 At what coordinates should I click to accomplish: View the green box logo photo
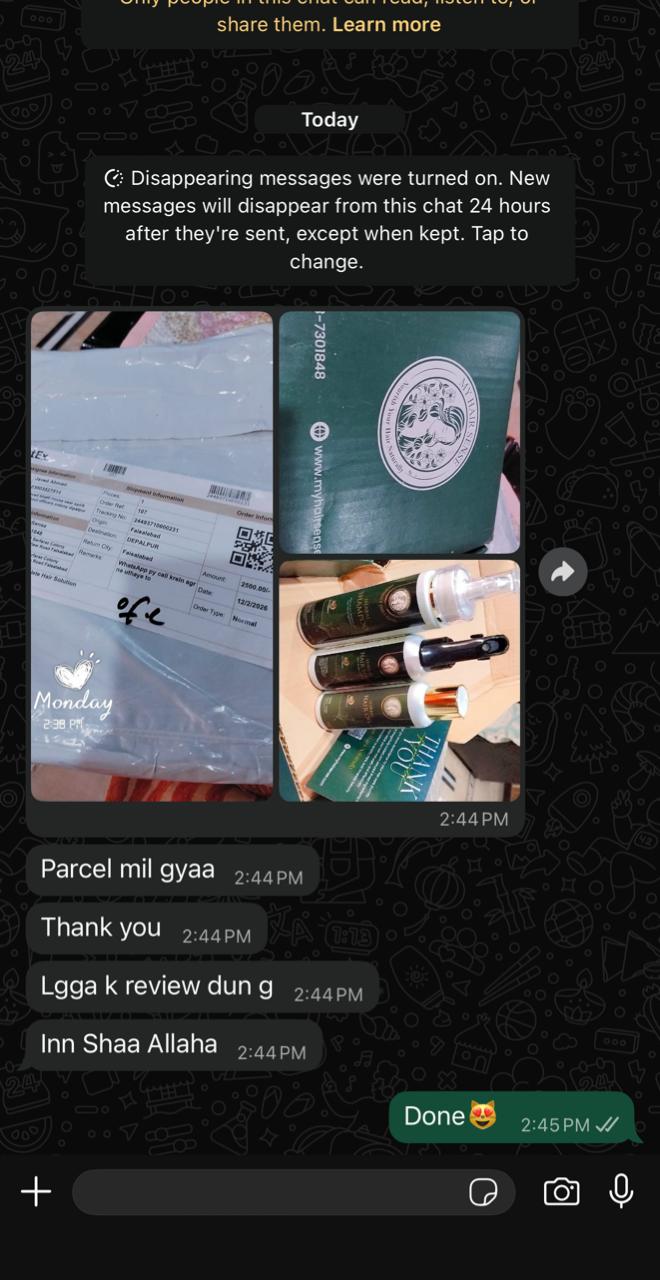(x=399, y=432)
